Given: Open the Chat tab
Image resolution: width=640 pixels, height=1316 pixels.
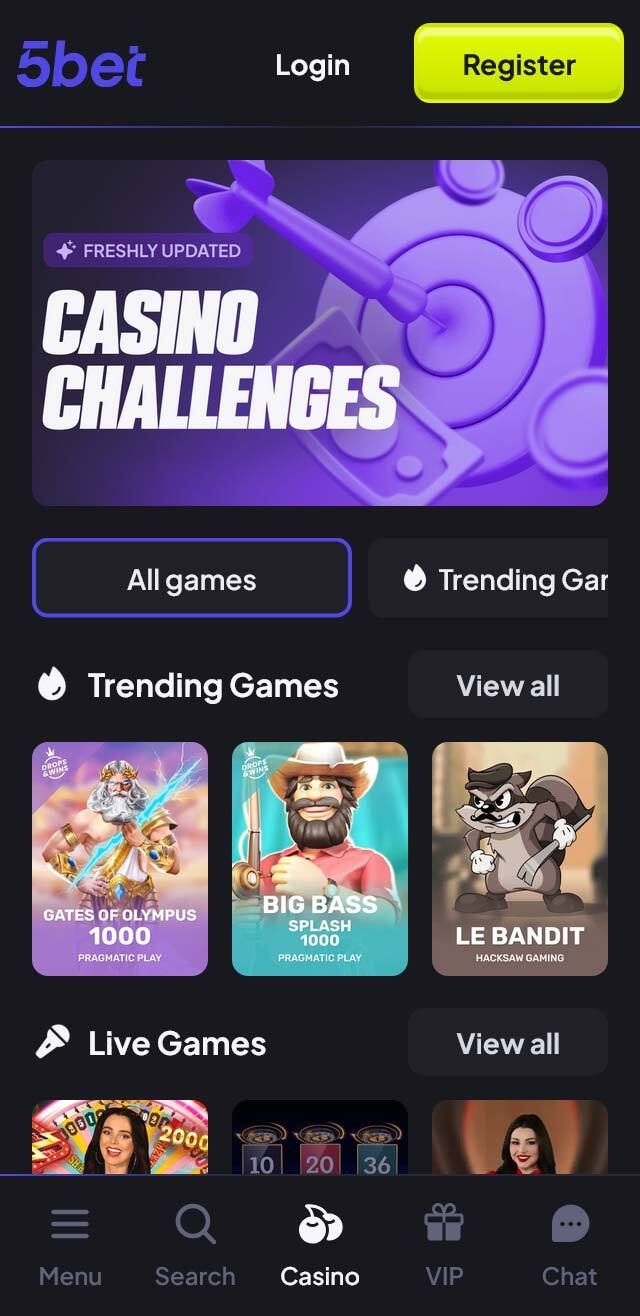Looking at the screenshot, I should [569, 1244].
